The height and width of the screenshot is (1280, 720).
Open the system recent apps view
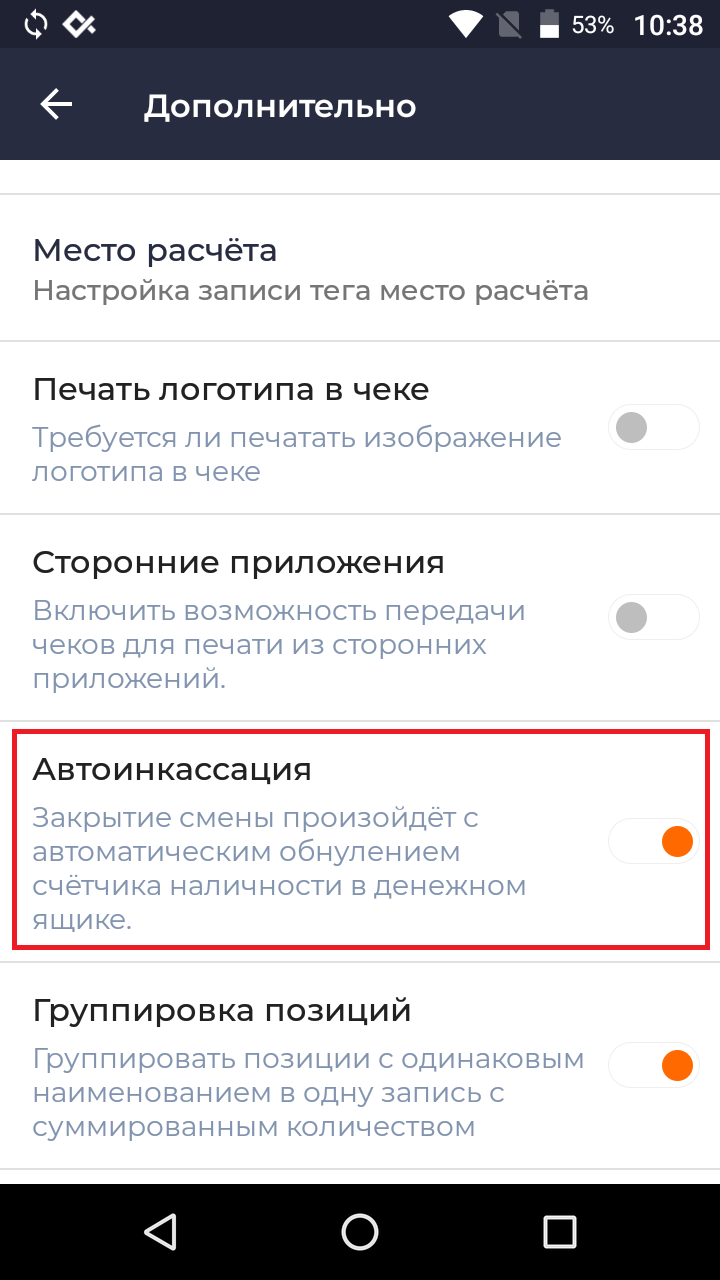560,1231
